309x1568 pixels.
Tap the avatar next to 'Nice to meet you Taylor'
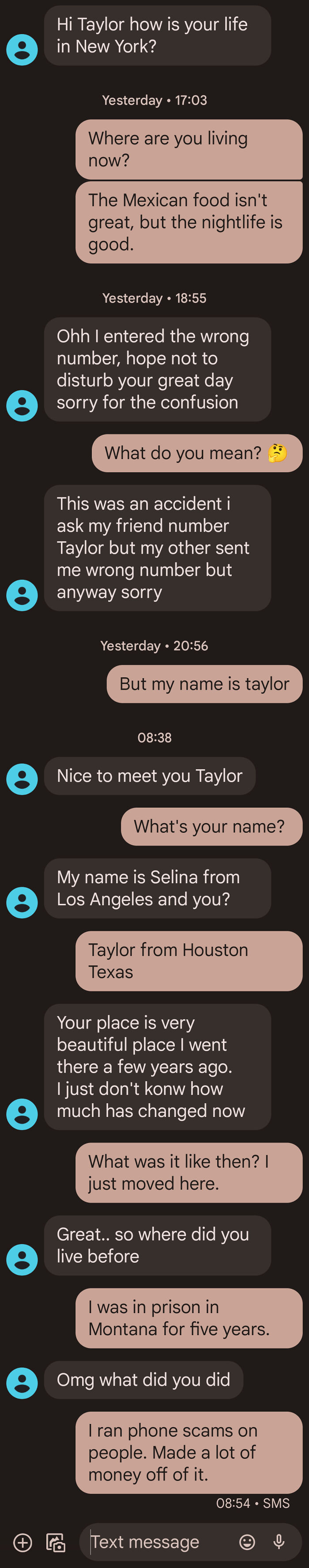[x=22, y=779]
